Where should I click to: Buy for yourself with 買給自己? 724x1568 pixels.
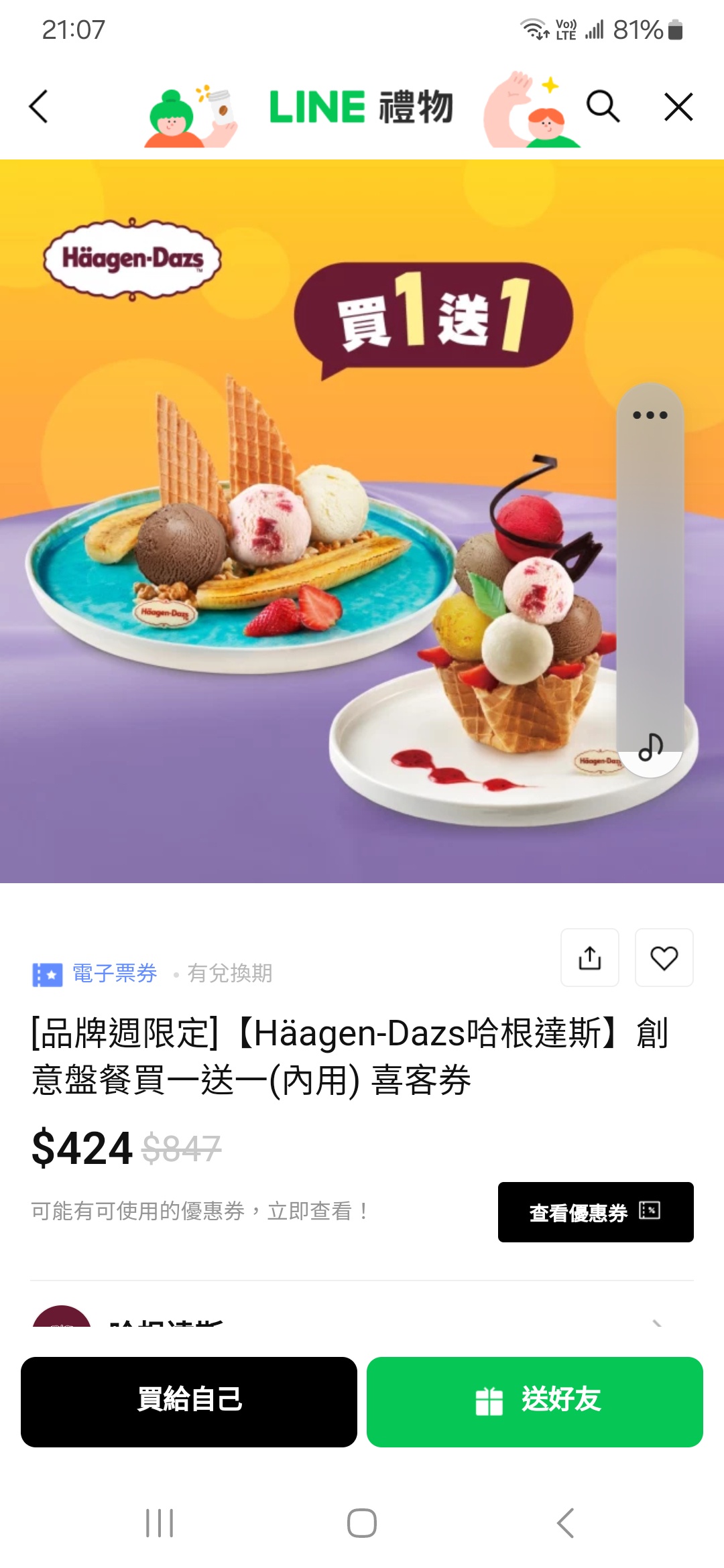point(189,1402)
